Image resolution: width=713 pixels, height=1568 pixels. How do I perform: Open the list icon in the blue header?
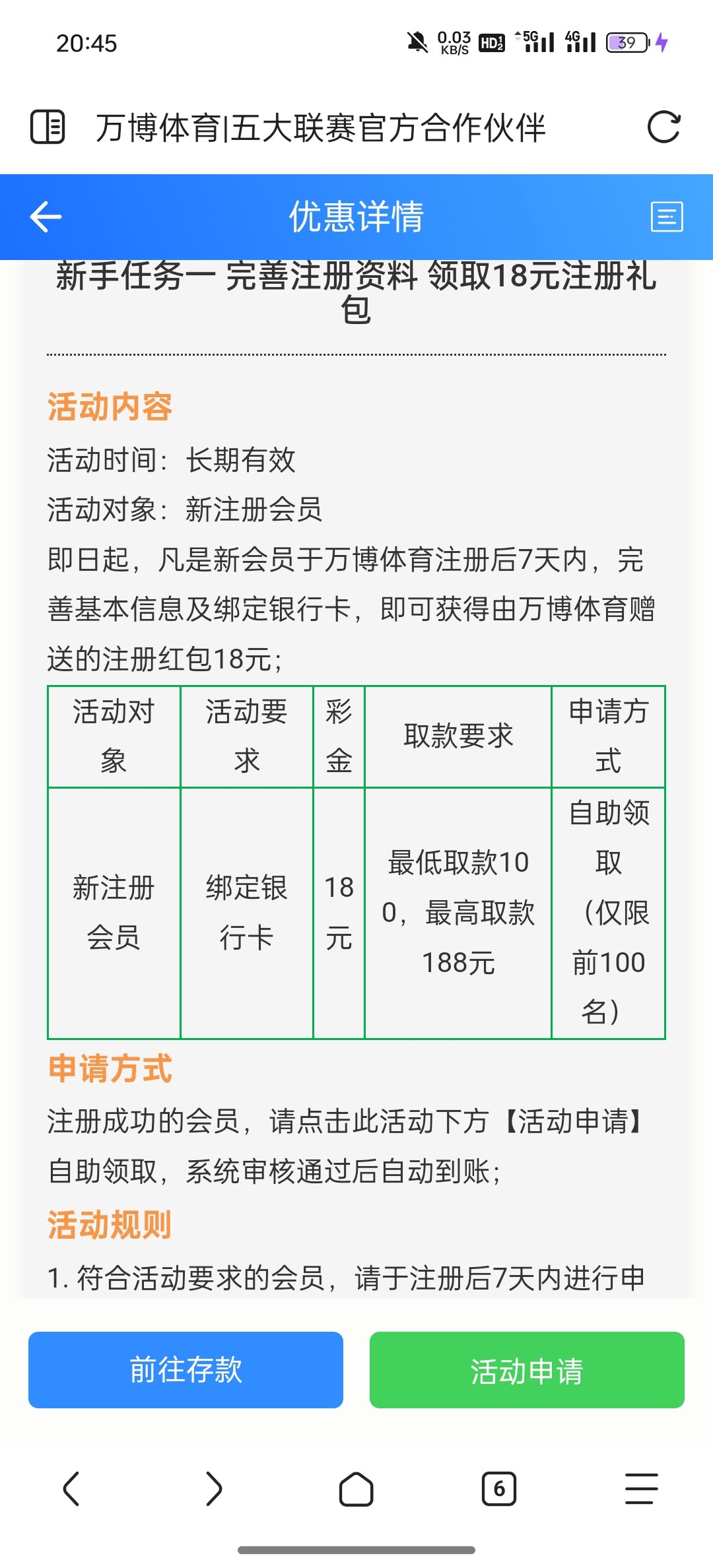[x=667, y=217]
